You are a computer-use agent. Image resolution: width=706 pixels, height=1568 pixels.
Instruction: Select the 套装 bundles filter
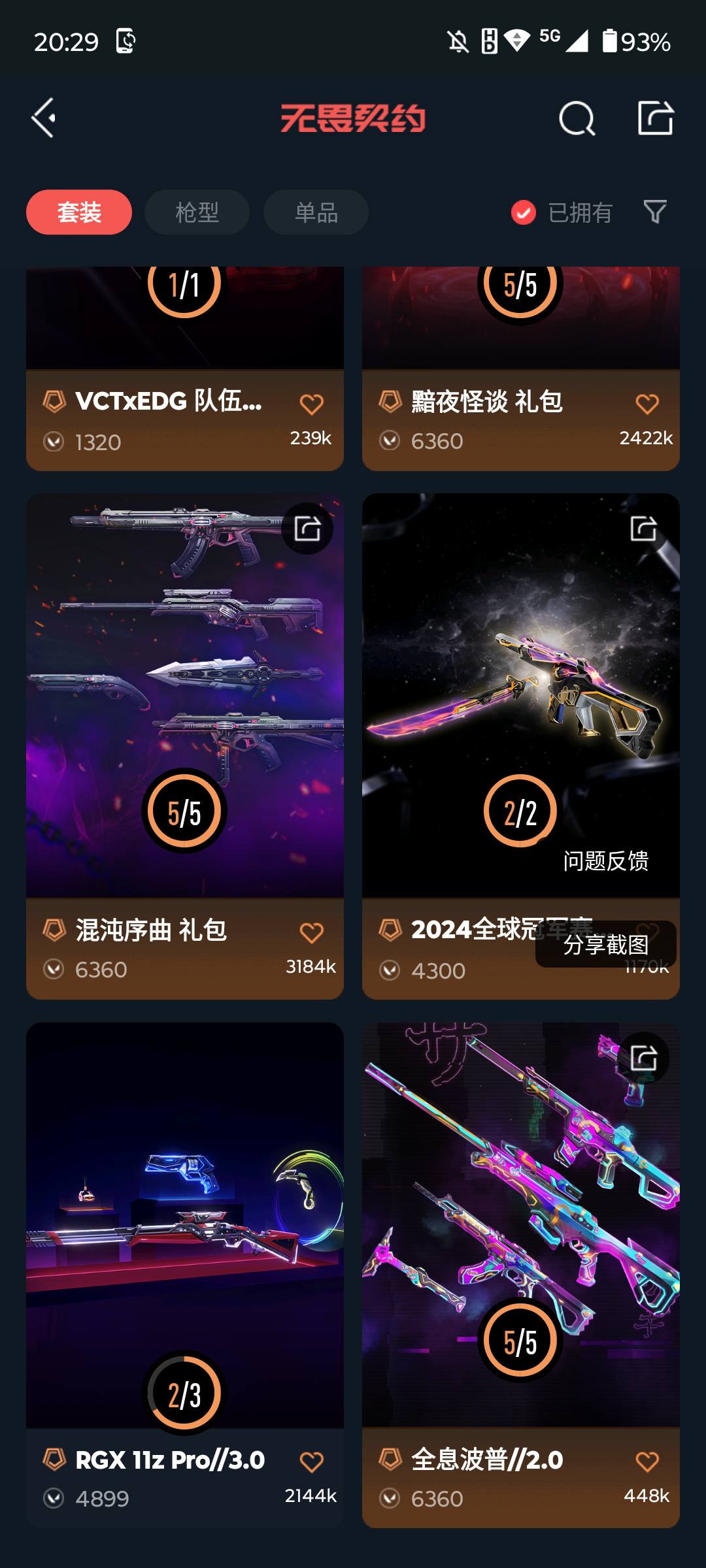(78, 212)
